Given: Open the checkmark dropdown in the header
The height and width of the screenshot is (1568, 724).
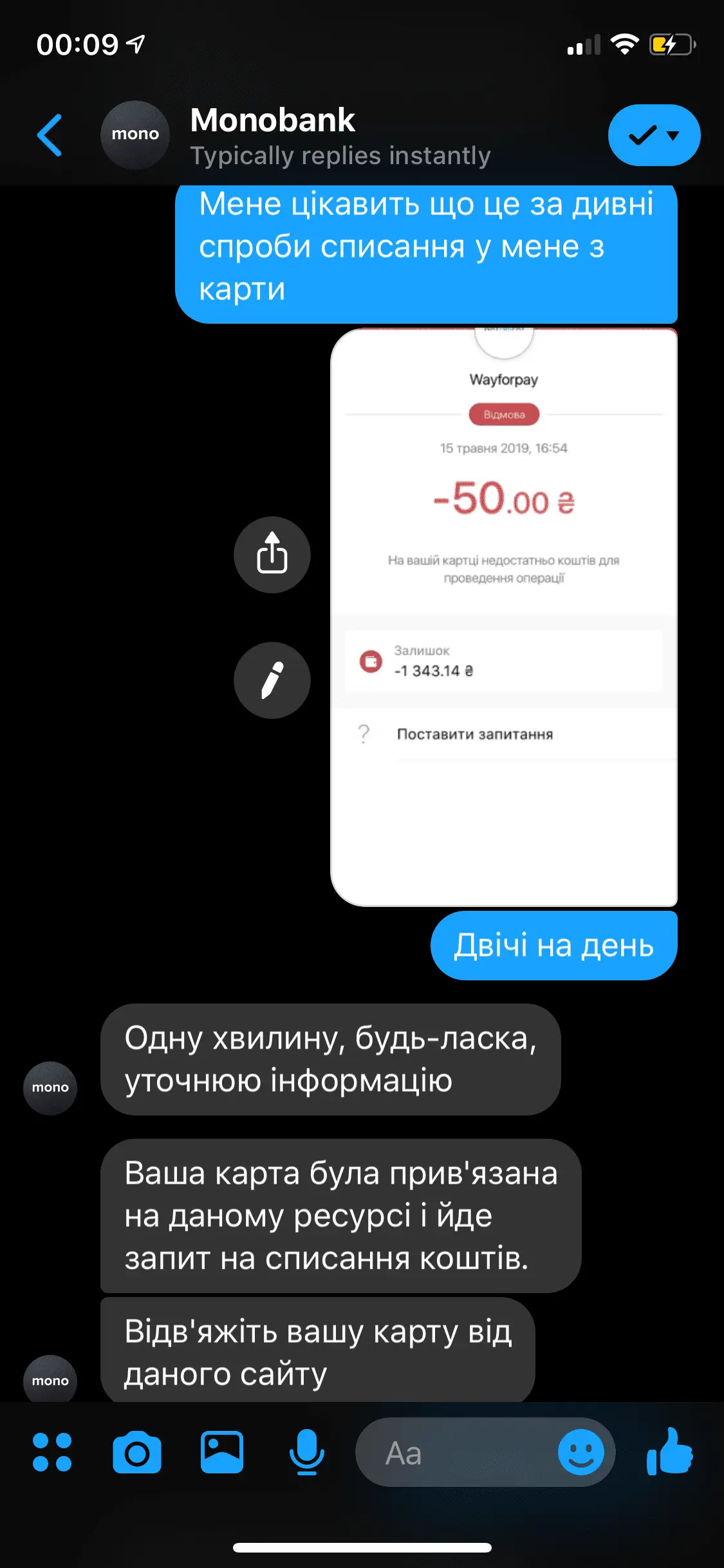Looking at the screenshot, I should click(653, 135).
